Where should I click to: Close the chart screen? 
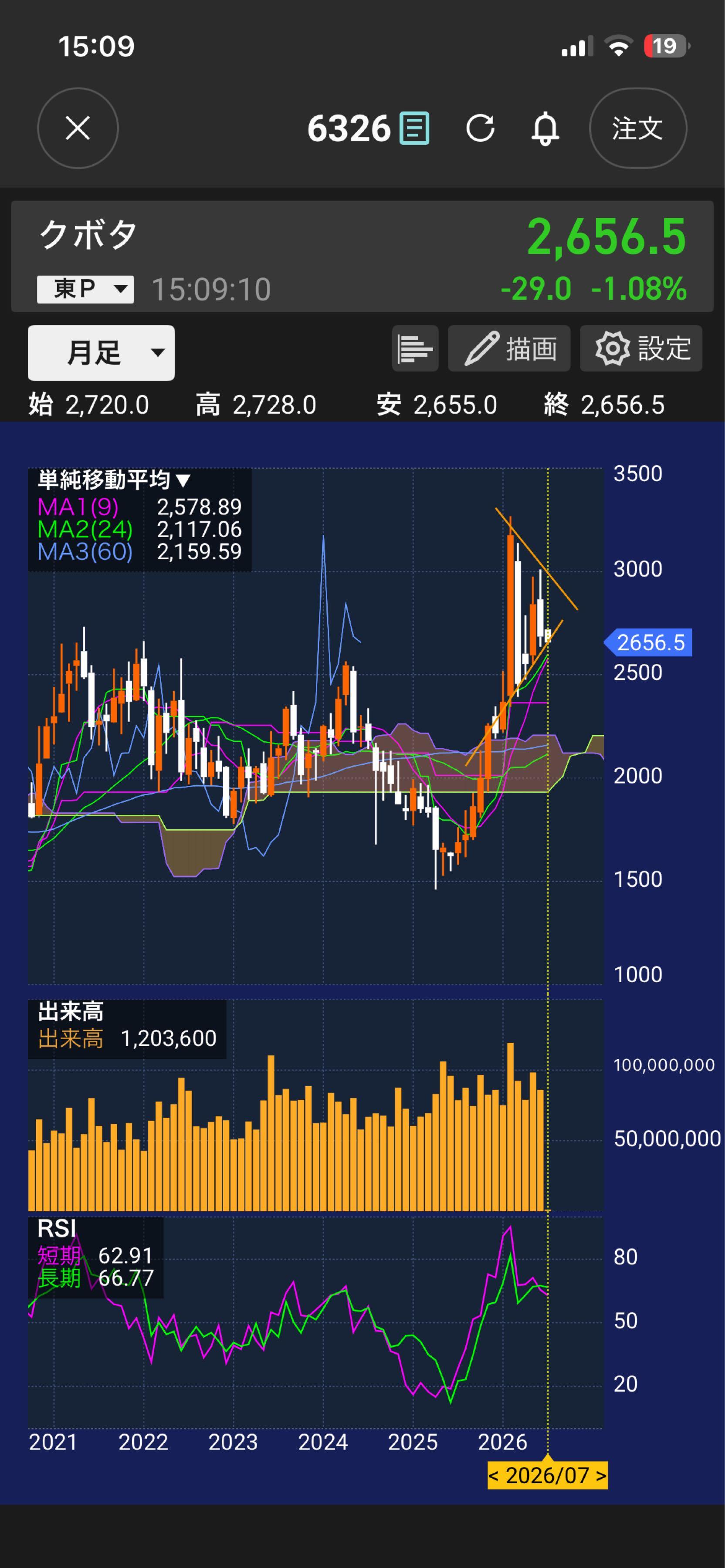(x=78, y=128)
